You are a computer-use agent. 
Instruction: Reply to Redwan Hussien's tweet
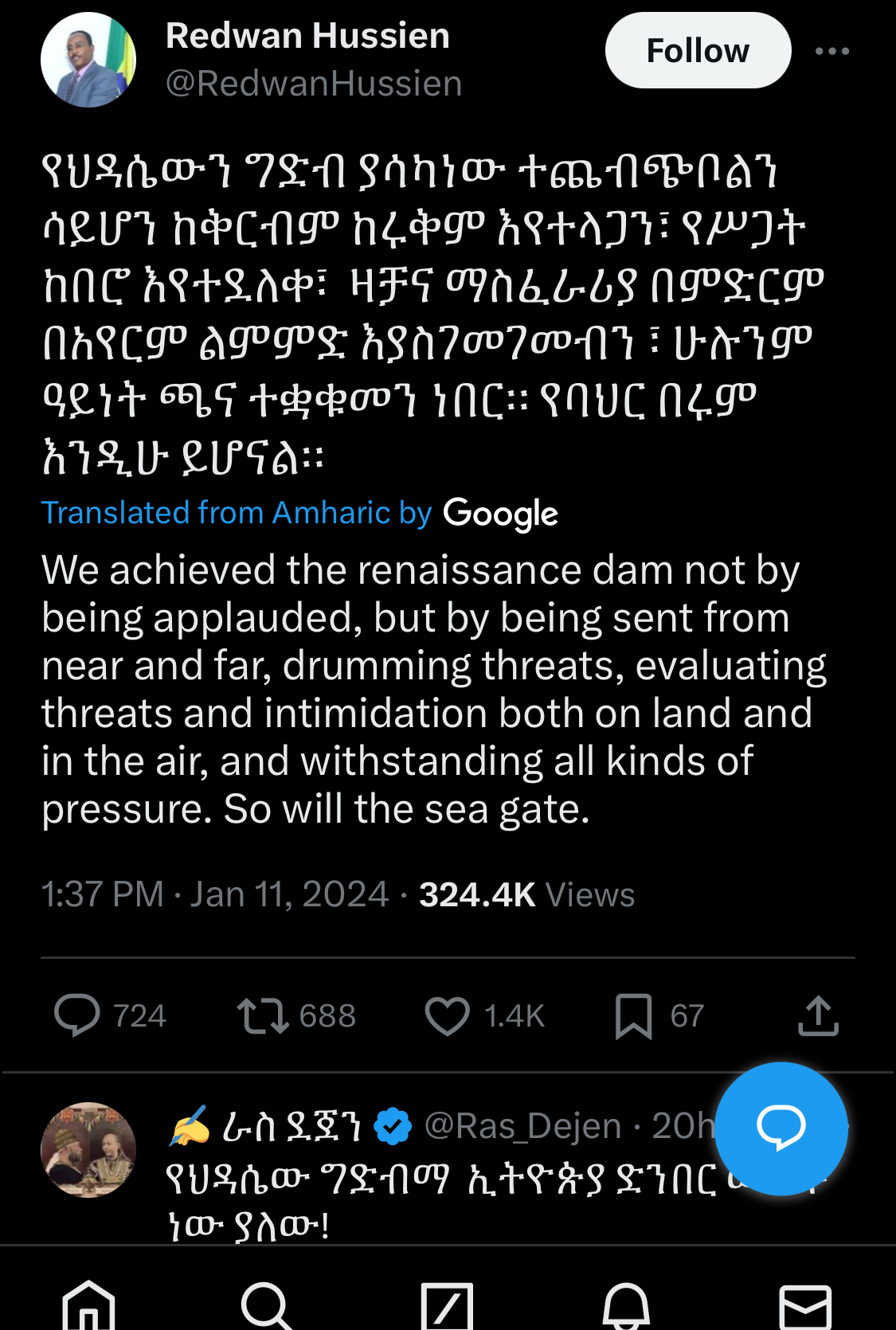(77, 1015)
